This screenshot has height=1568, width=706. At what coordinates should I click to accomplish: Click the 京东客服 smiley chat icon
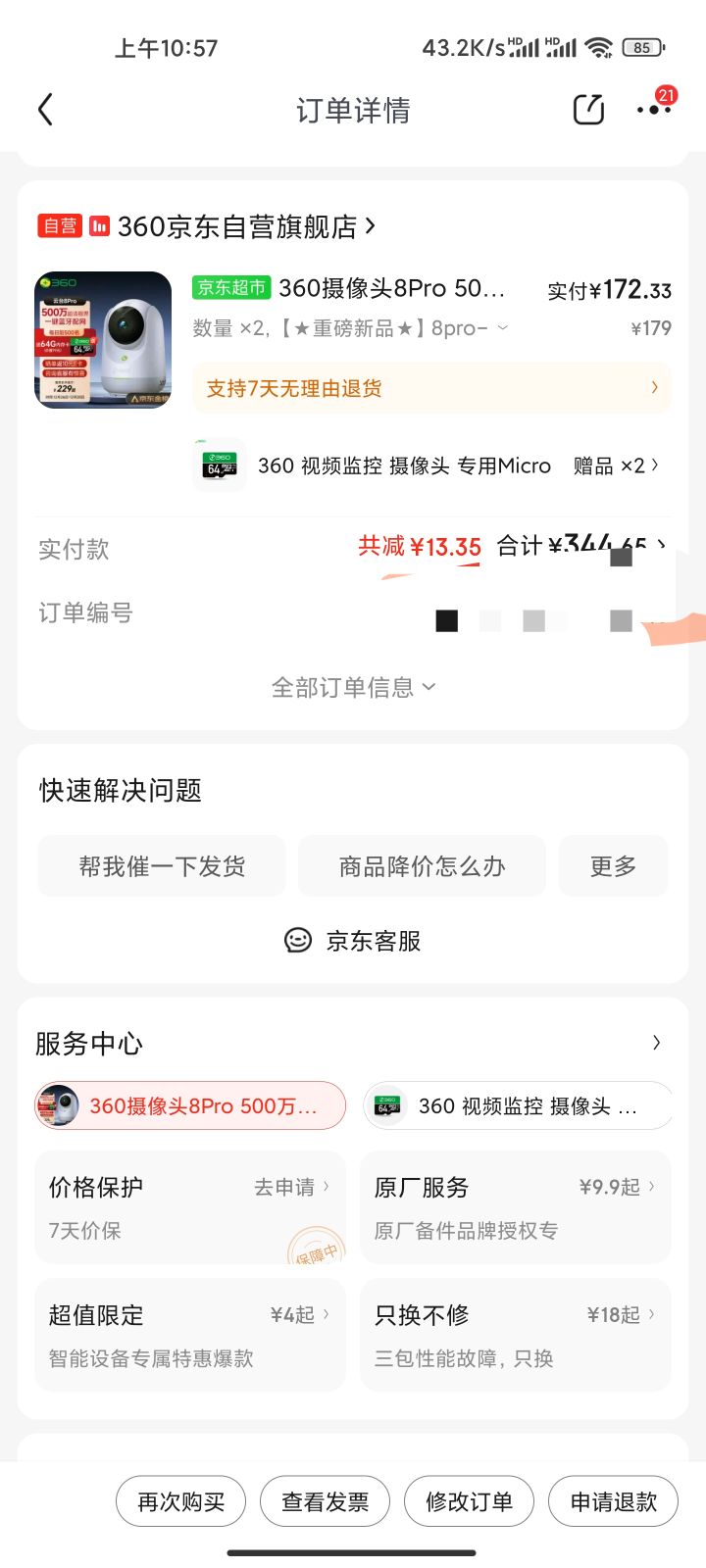click(297, 940)
